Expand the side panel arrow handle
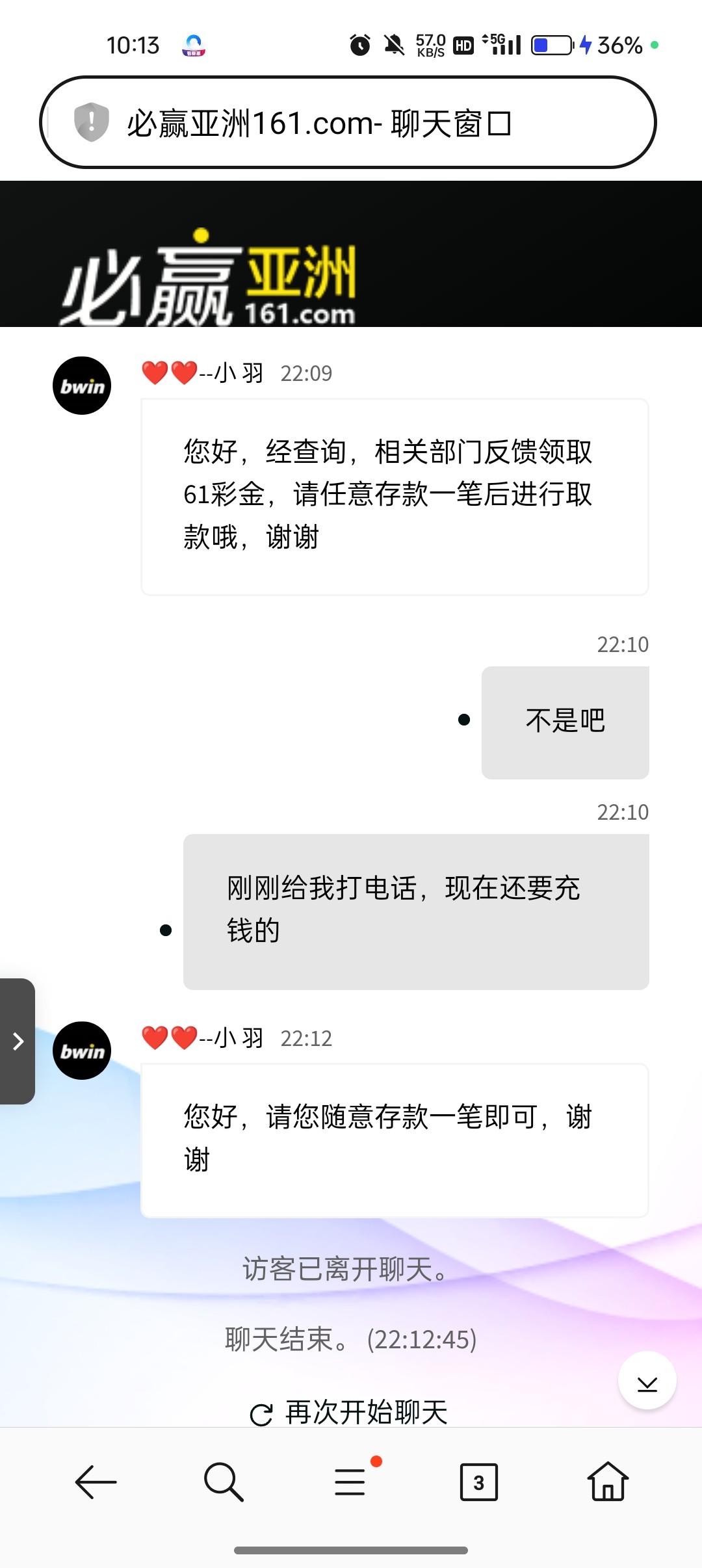This screenshot has width=702, height=1568. pos(18,1041)
